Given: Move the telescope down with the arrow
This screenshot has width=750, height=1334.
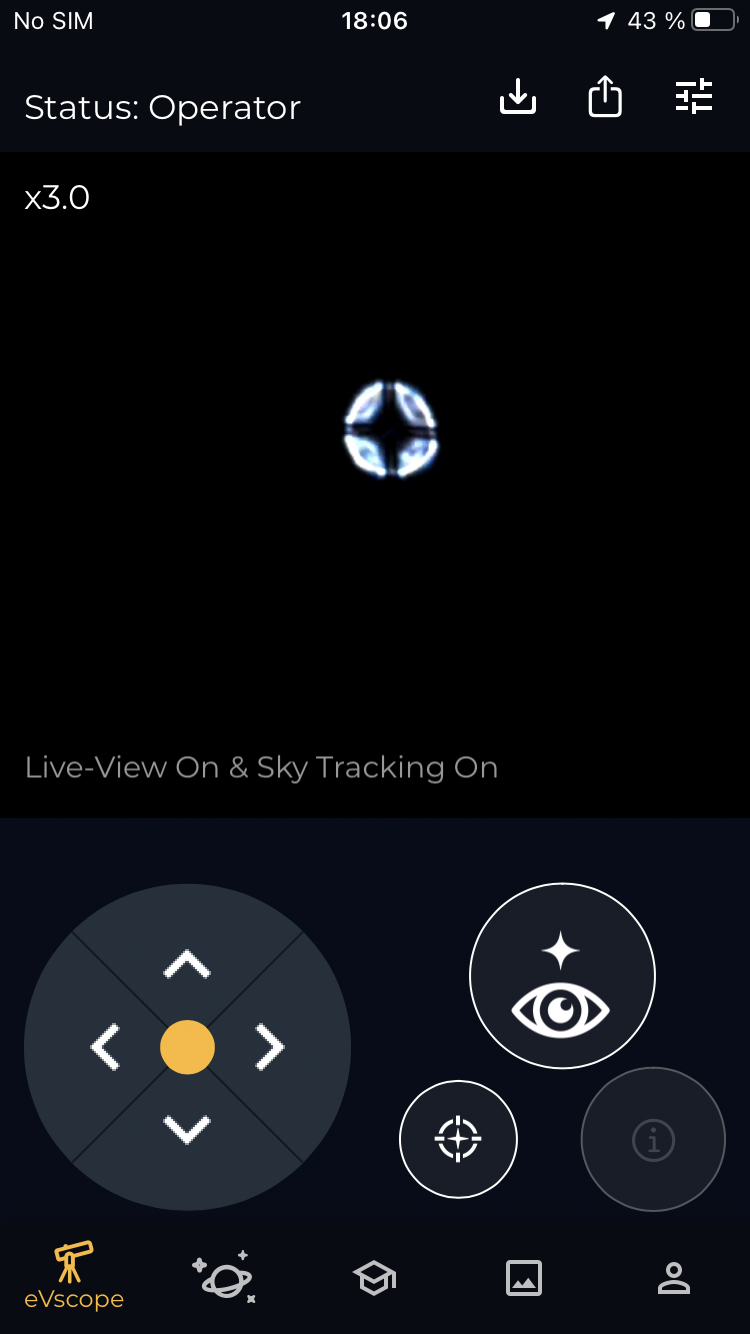Looking at the screenshot, I should [x=187, y=1130].
